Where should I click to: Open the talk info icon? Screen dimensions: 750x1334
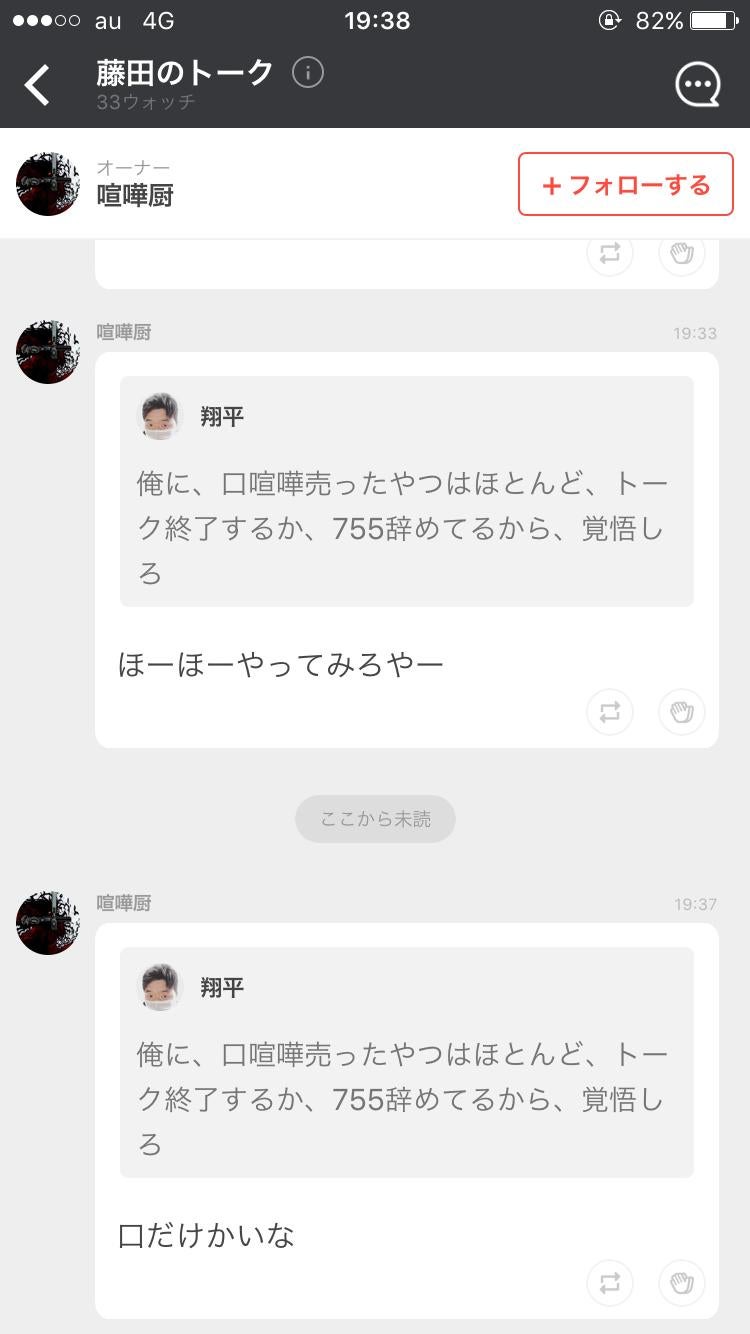point(309,73)
